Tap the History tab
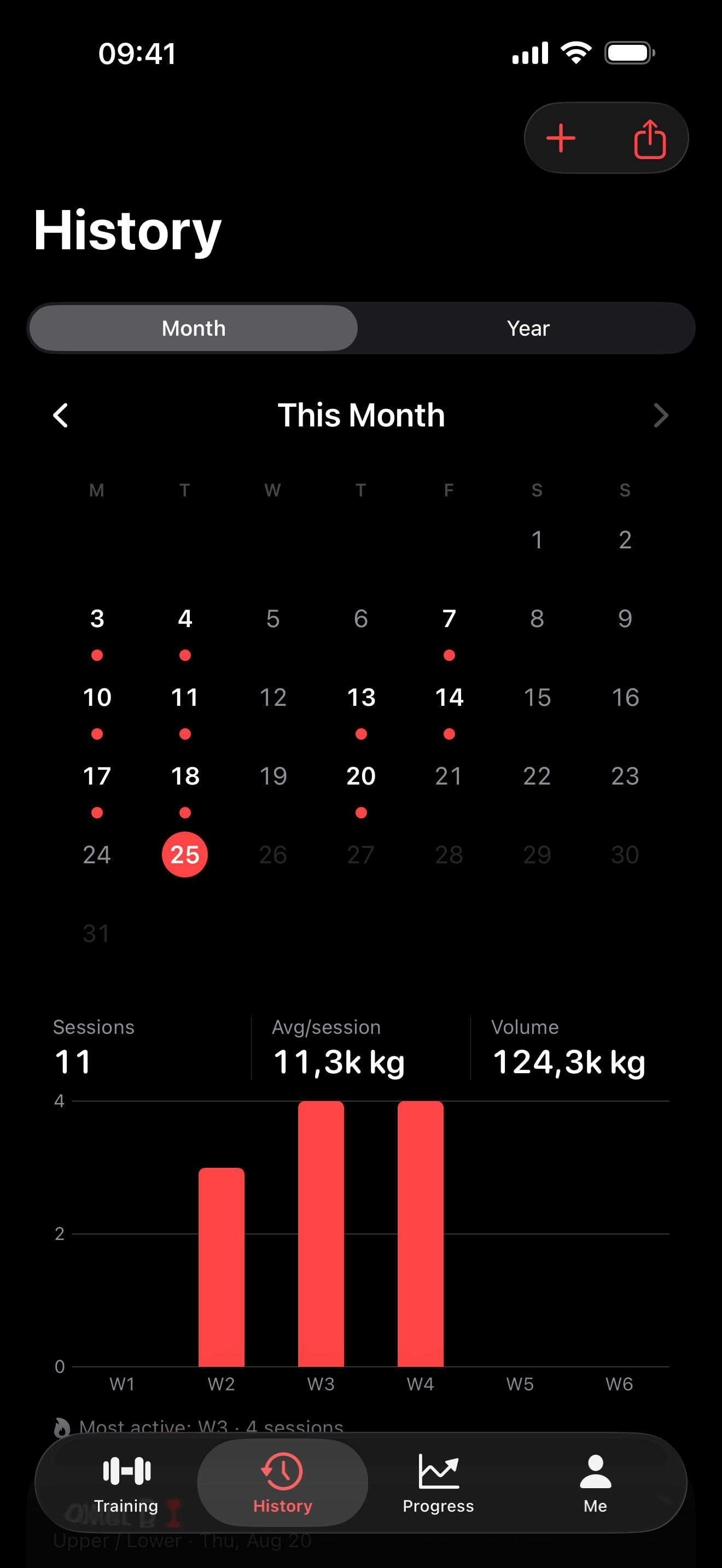The width and height of the screenshot is (722, 1568). click(282, 1484)
